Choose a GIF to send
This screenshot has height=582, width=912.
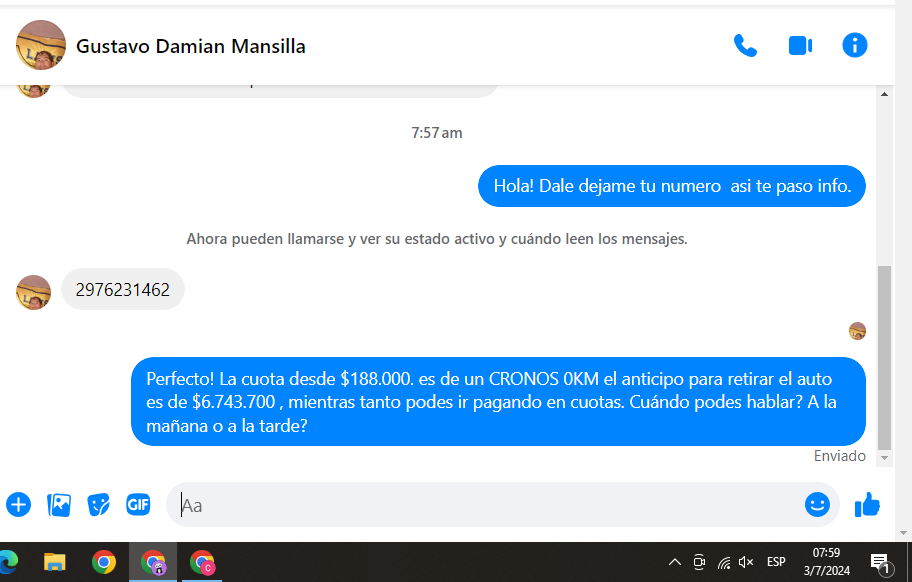tap(138, 505)
